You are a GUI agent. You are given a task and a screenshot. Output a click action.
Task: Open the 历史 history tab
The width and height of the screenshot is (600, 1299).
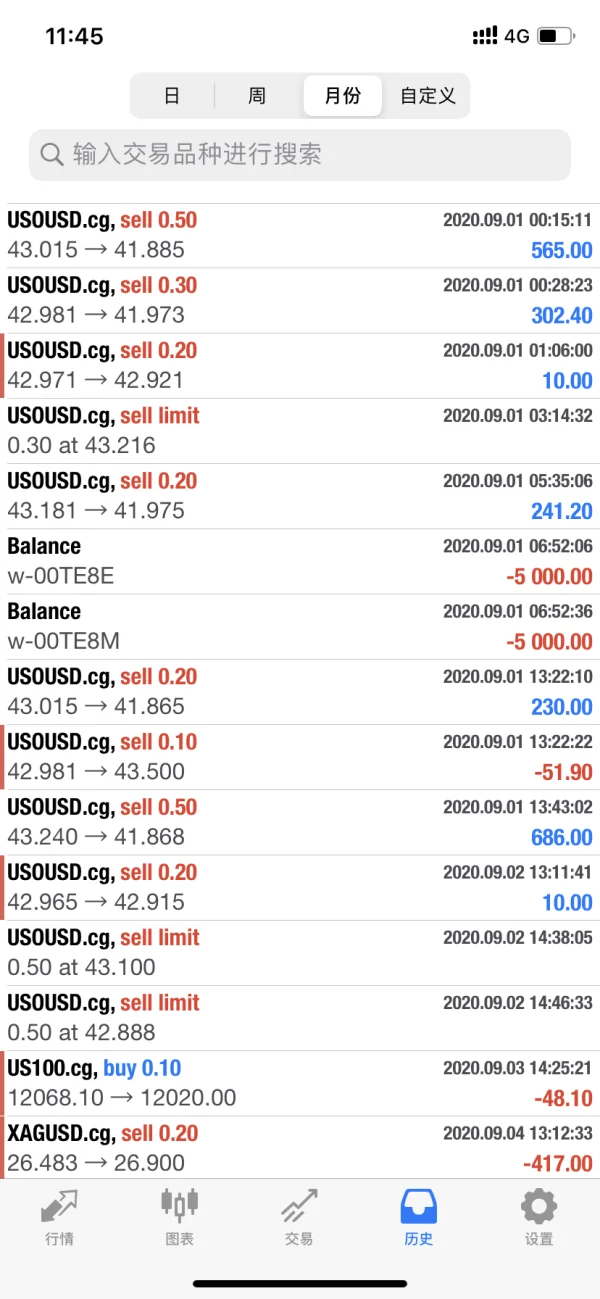tap(419, 1216)
